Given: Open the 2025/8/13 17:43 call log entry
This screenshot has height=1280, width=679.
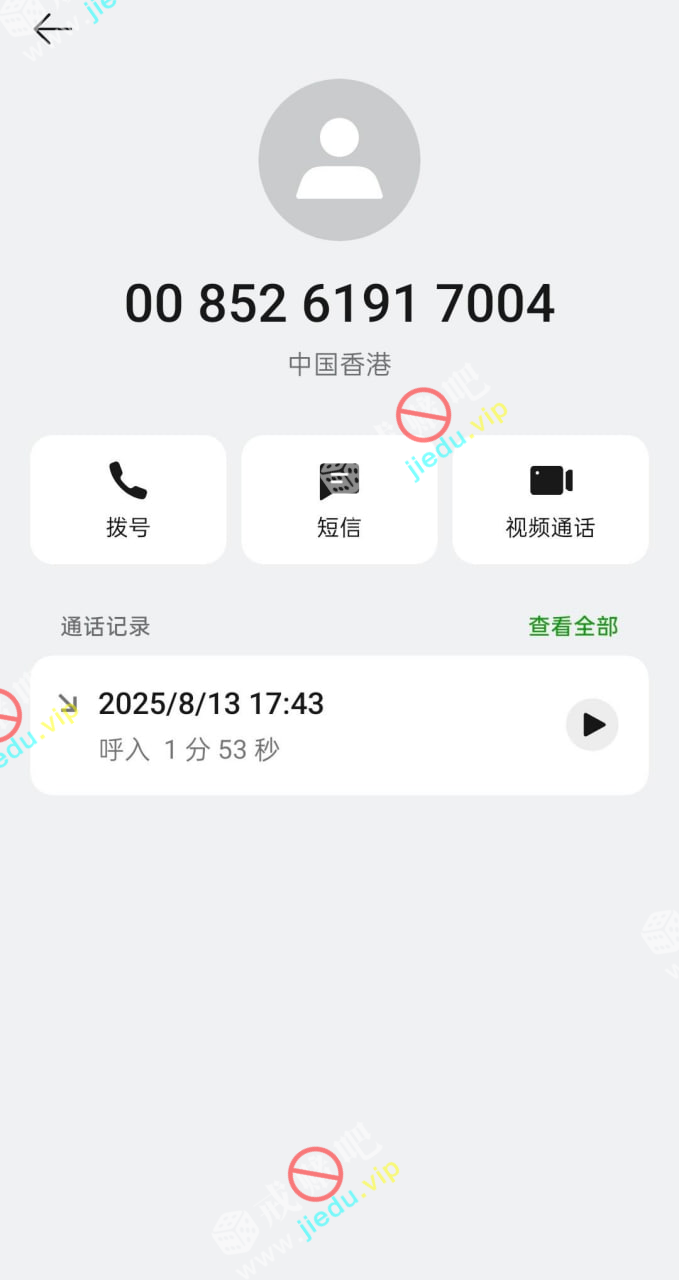Looking at the screenshot, I should point(300,725).
